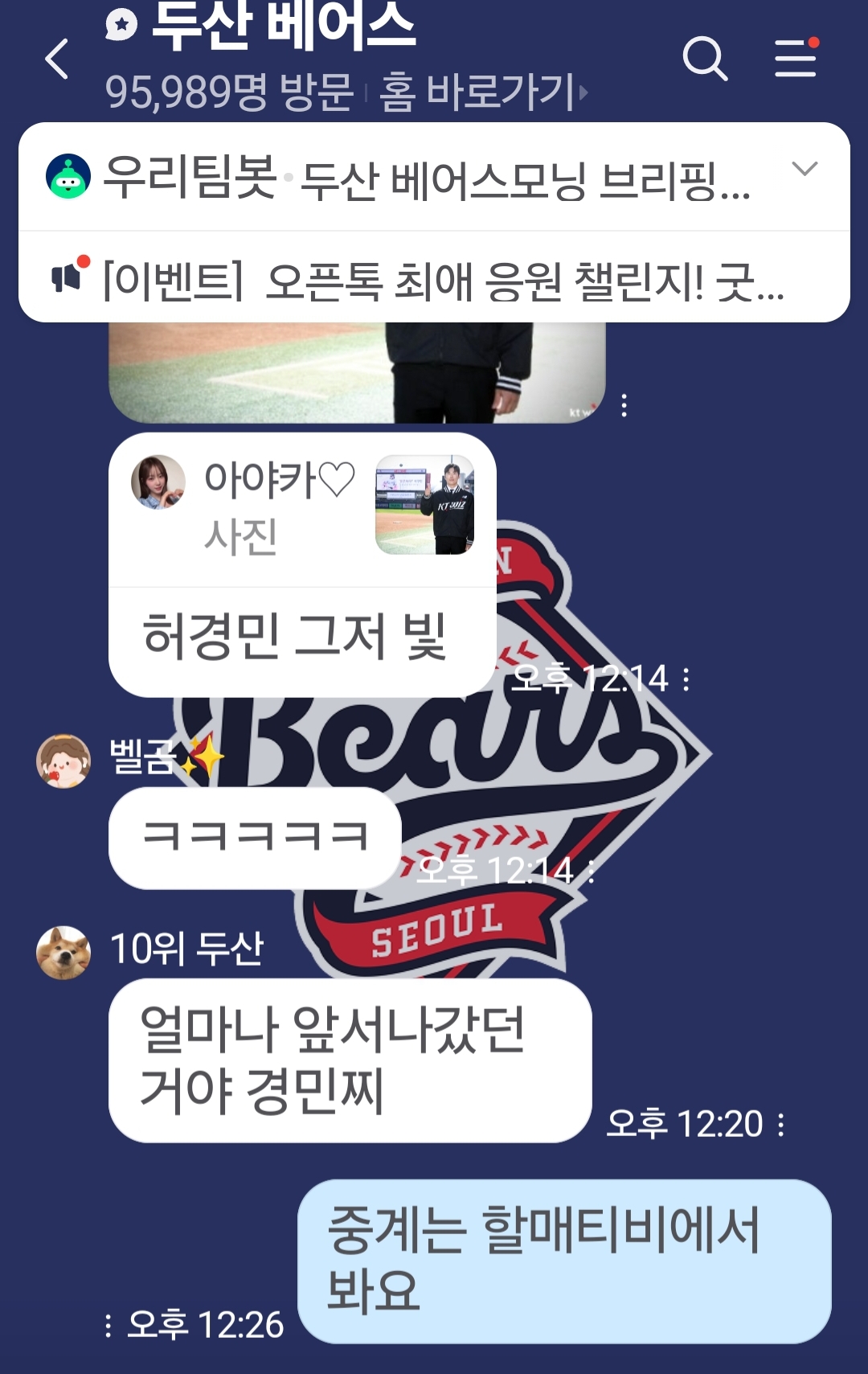868x1374 pixels.
Task: Go back from the 두산 베어스 chat
Action: click(x=56, y=59)
